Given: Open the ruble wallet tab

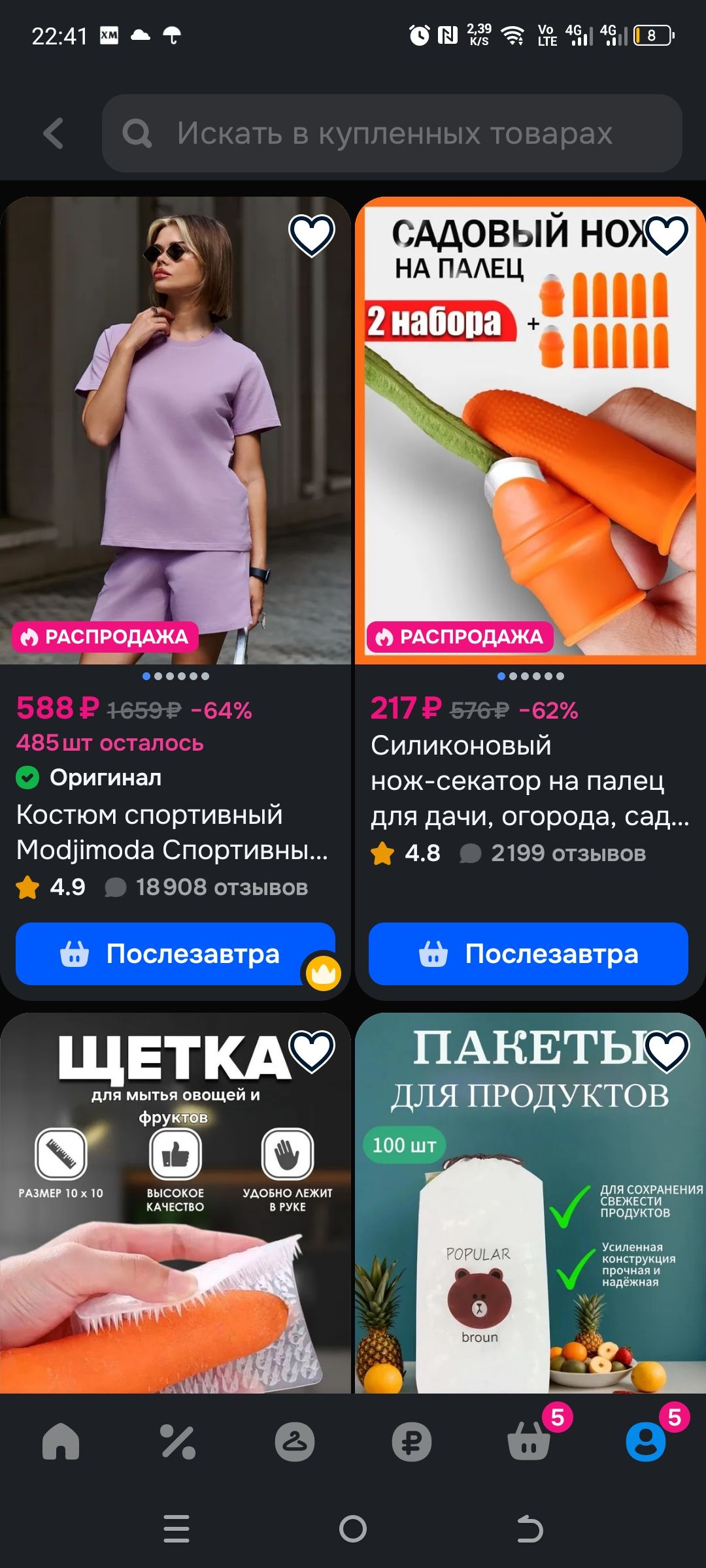Looking at the screenshot, I should 412,1441.
